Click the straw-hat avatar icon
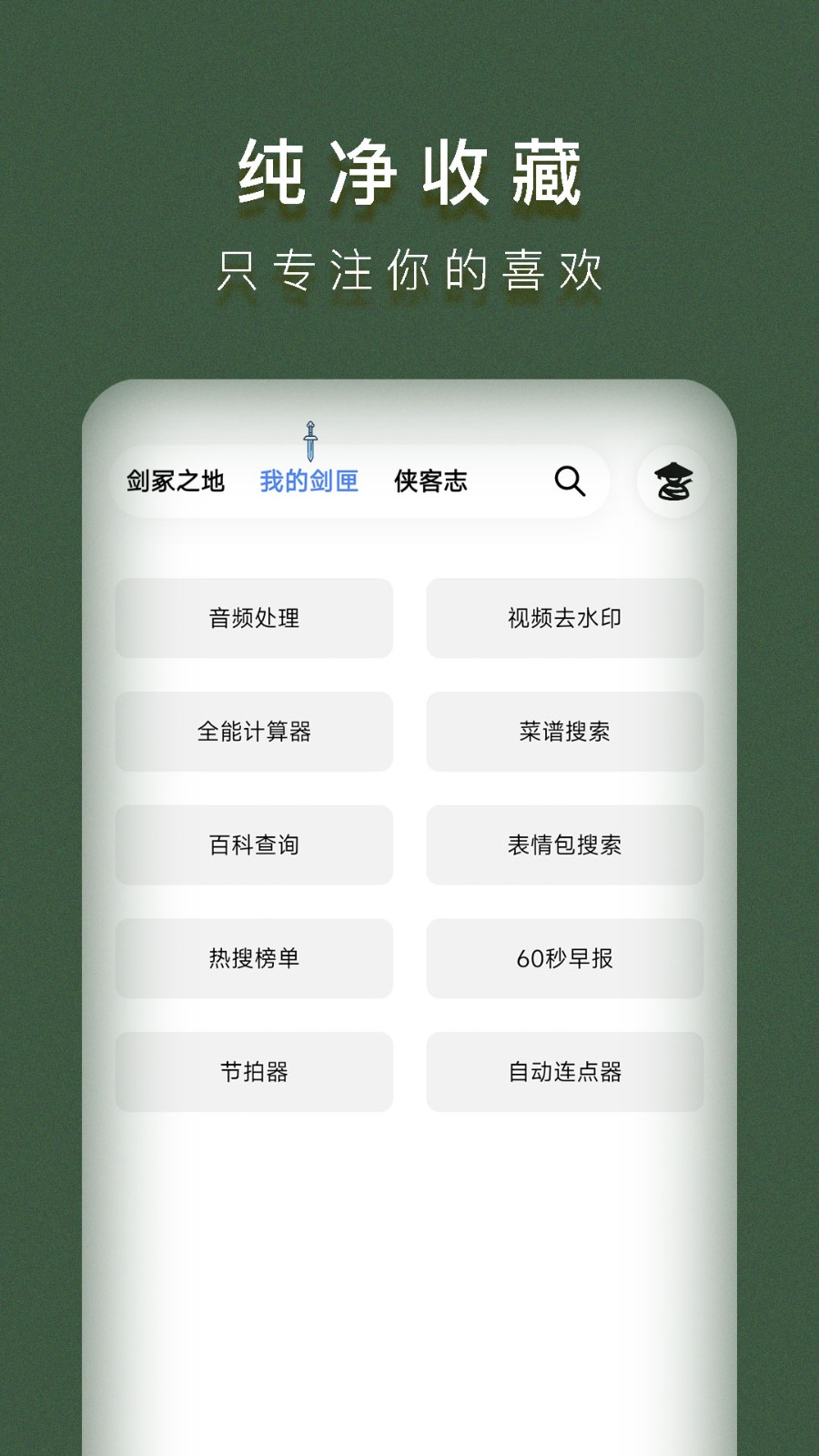The height and width of the screenshot is (1456, 819). coord(674,482)
